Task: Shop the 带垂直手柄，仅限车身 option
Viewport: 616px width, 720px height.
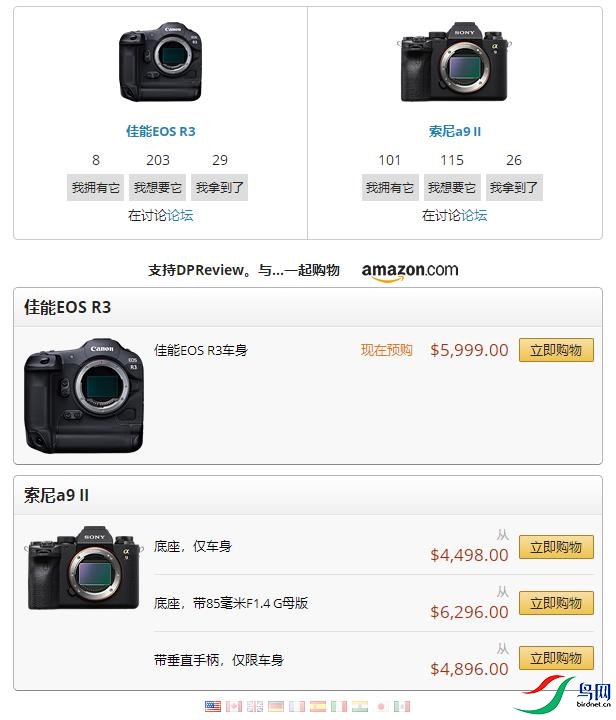Action: 556,659
